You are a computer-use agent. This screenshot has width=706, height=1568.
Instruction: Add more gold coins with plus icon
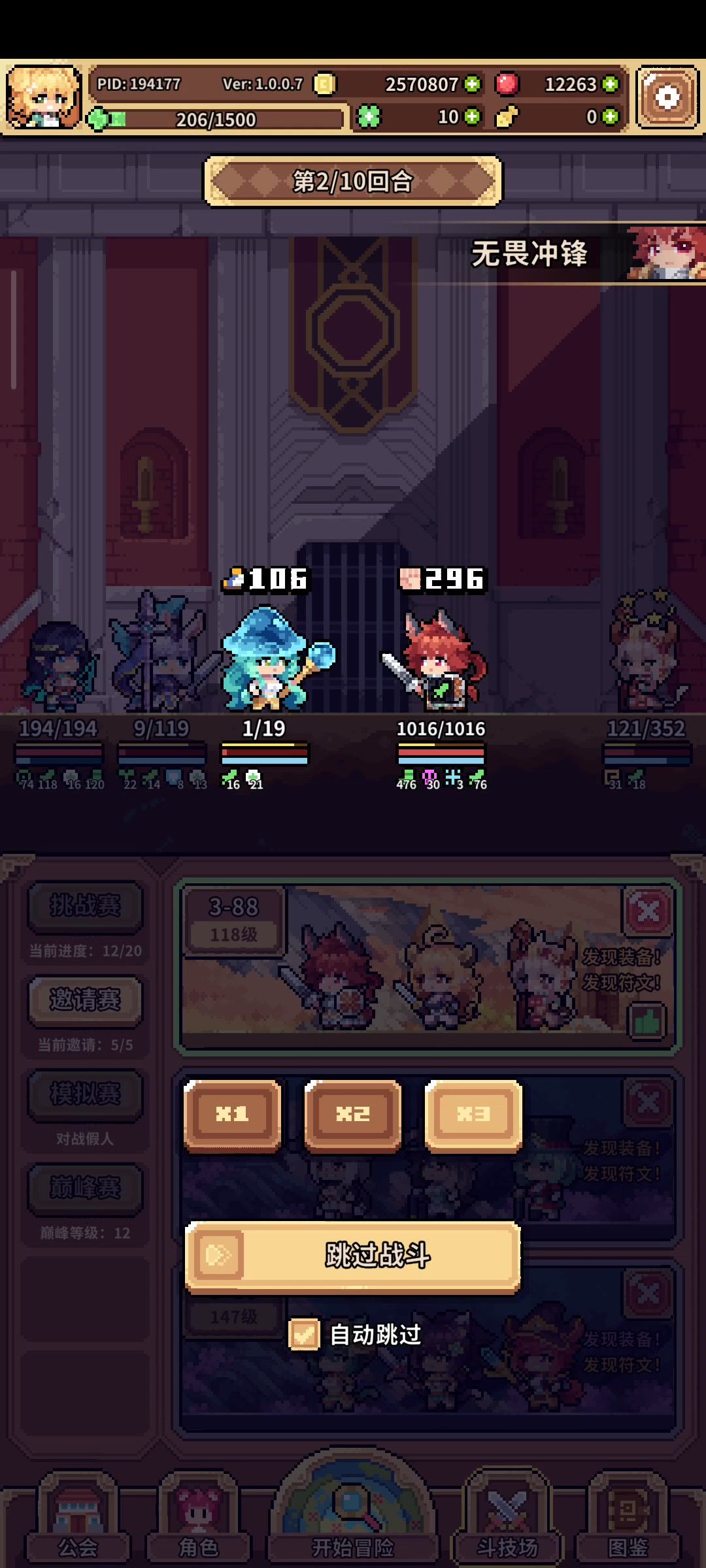point(472,84)
